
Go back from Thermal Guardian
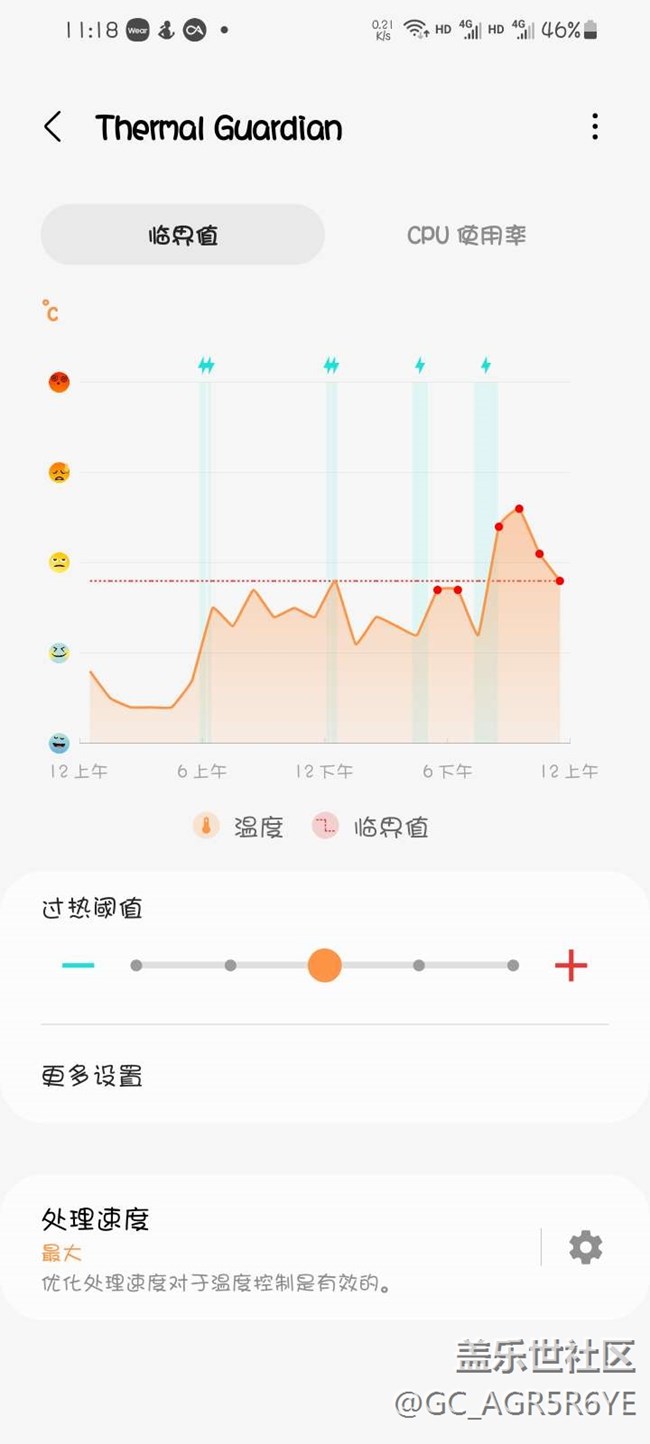click(x=53, y=127)
